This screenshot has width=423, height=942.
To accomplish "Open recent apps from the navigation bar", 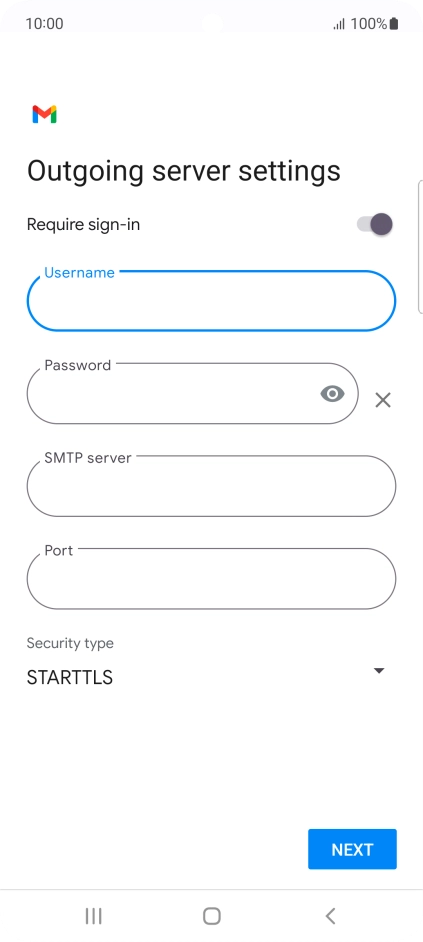I will pos(93,916).
